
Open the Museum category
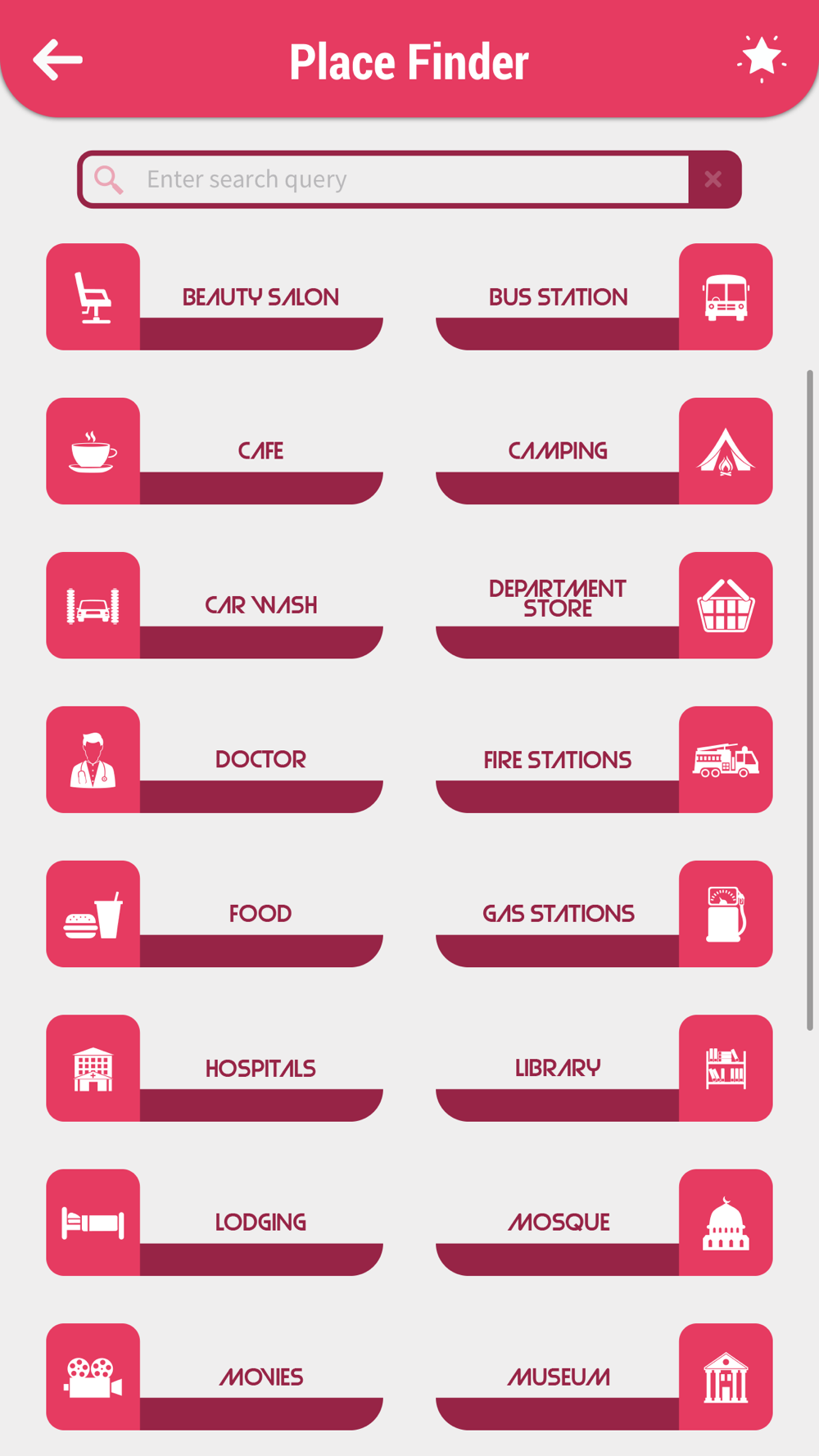(604, 1377)
